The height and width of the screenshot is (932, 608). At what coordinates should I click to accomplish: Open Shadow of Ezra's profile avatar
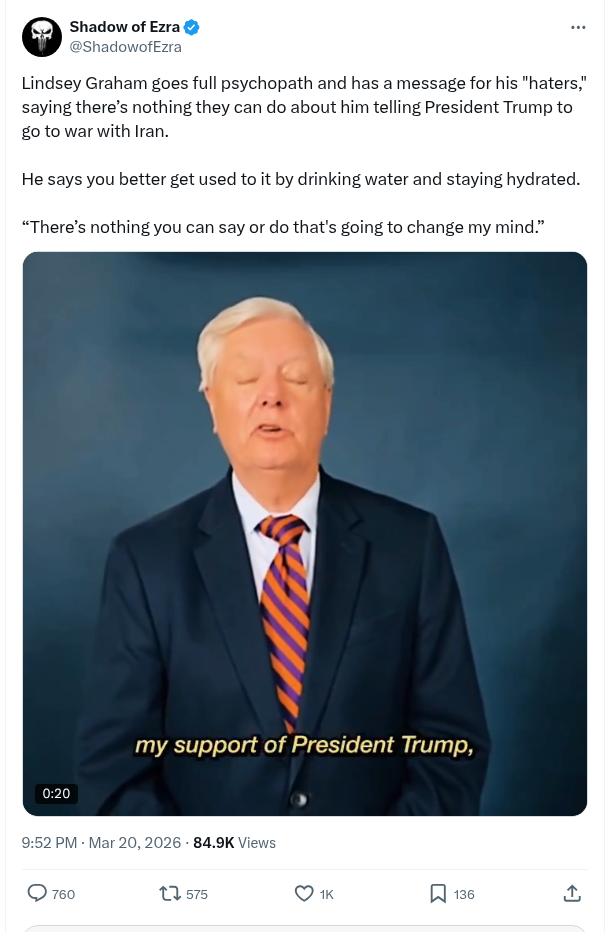pos(42,37)
